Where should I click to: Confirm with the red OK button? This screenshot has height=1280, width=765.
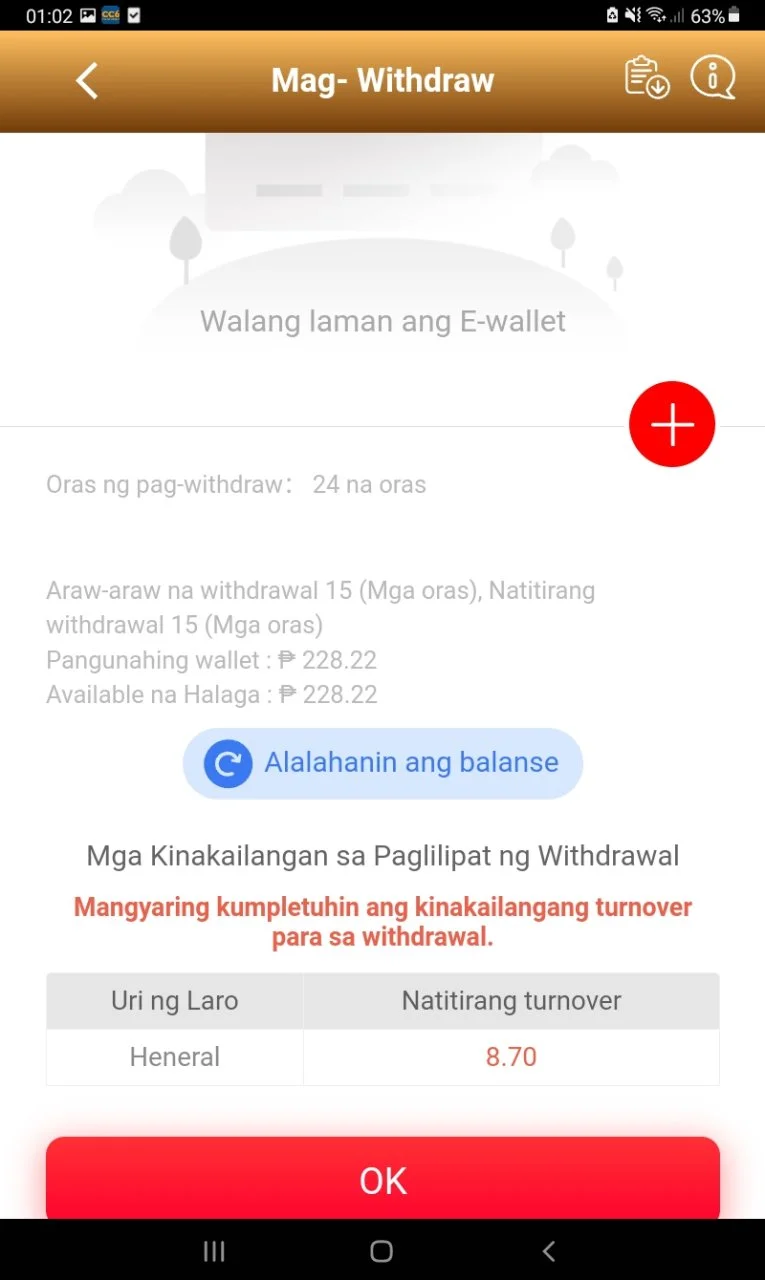click(383, 1179)
